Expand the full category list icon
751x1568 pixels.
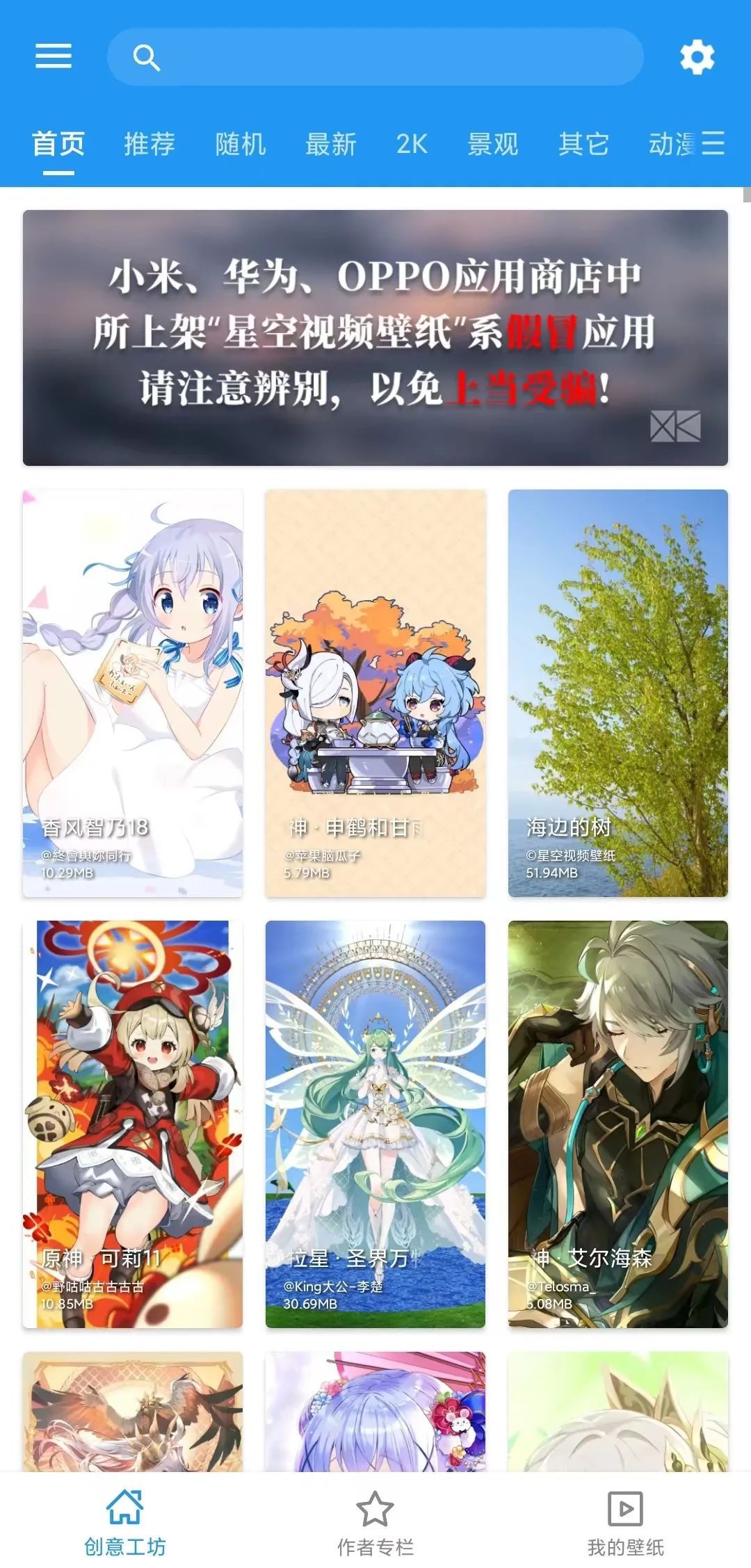click(x=713, y=143)
